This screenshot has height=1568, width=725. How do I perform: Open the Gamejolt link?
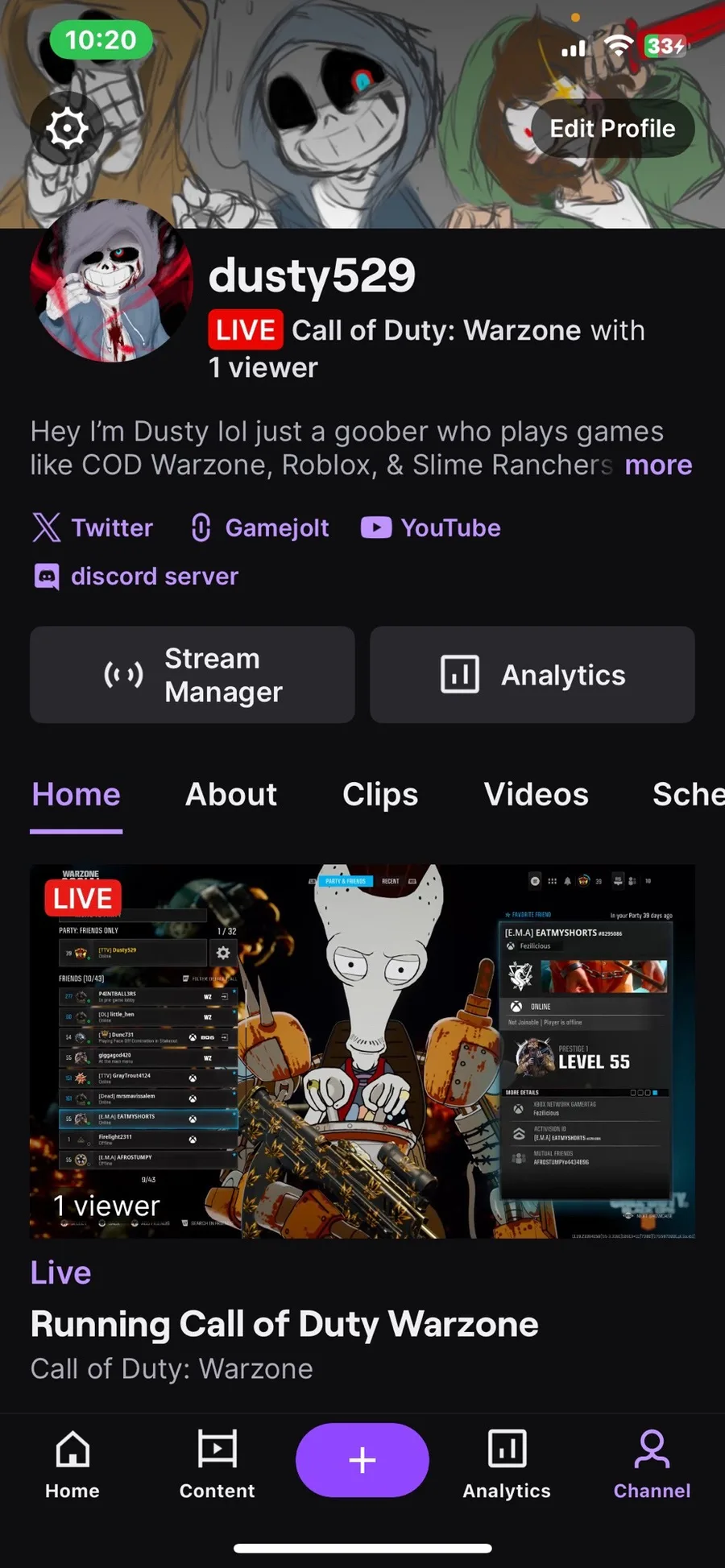click(x=259, y=527)
